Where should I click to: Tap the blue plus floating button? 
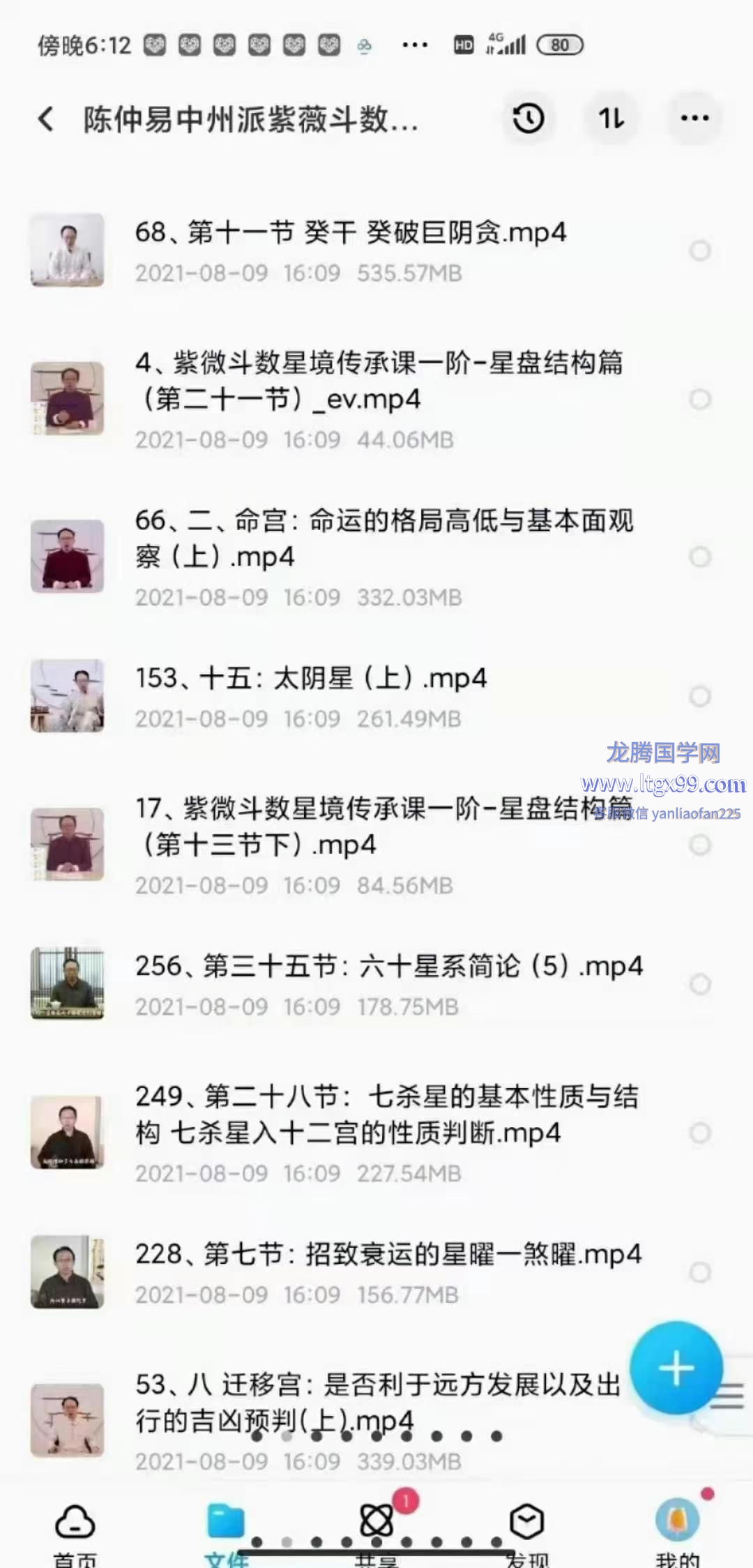click(x=676, y=1368)
